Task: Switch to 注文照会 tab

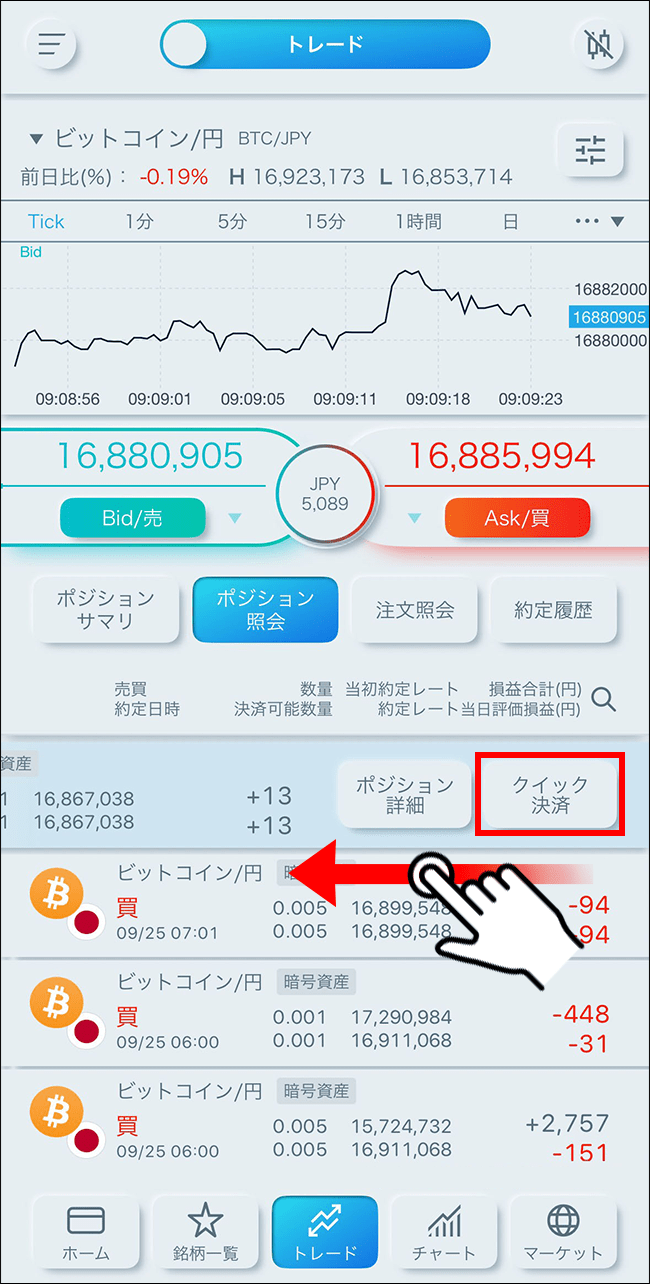Action: point(415,609)
